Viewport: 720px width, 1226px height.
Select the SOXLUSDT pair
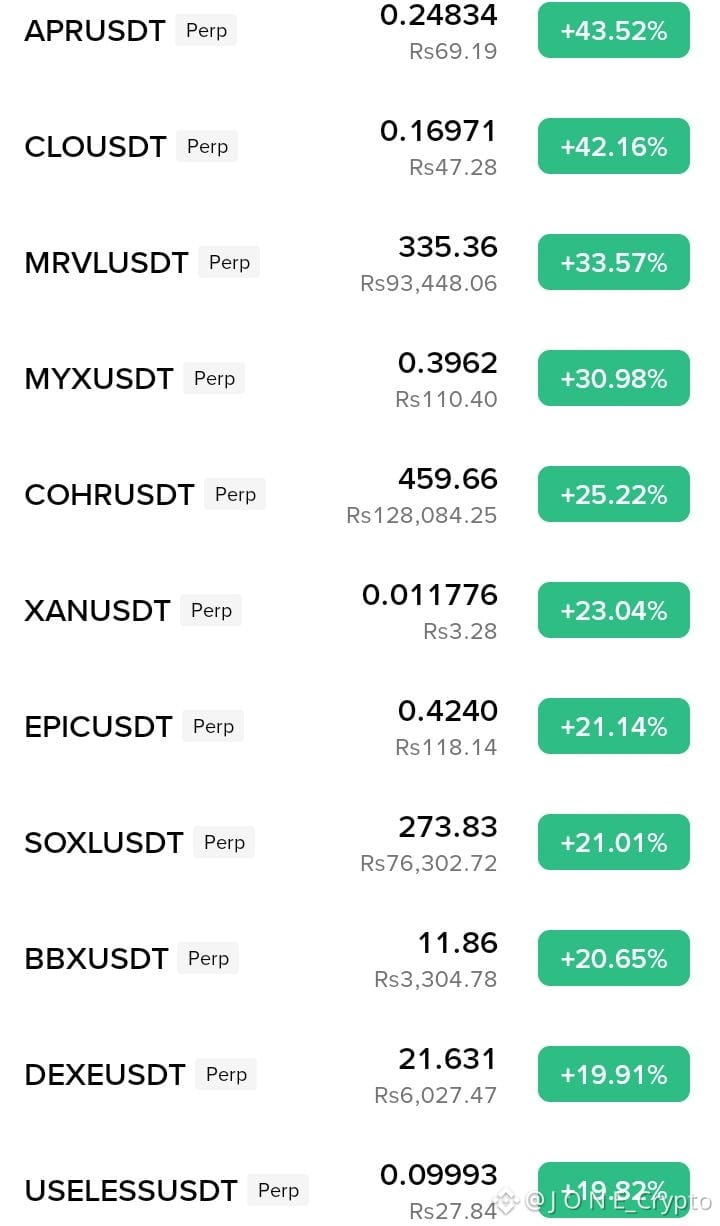coord(360,843)
